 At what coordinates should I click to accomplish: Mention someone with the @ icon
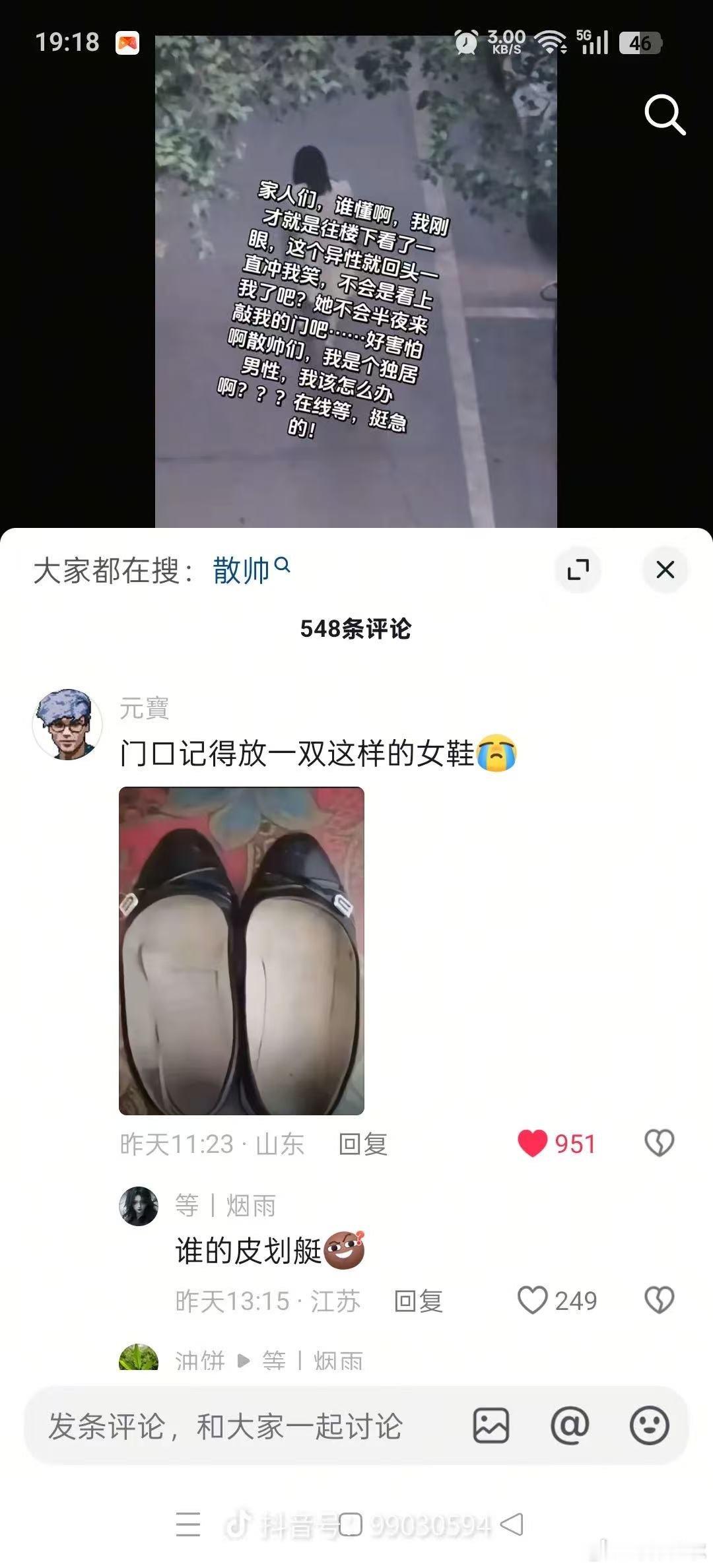point(570,1425)
